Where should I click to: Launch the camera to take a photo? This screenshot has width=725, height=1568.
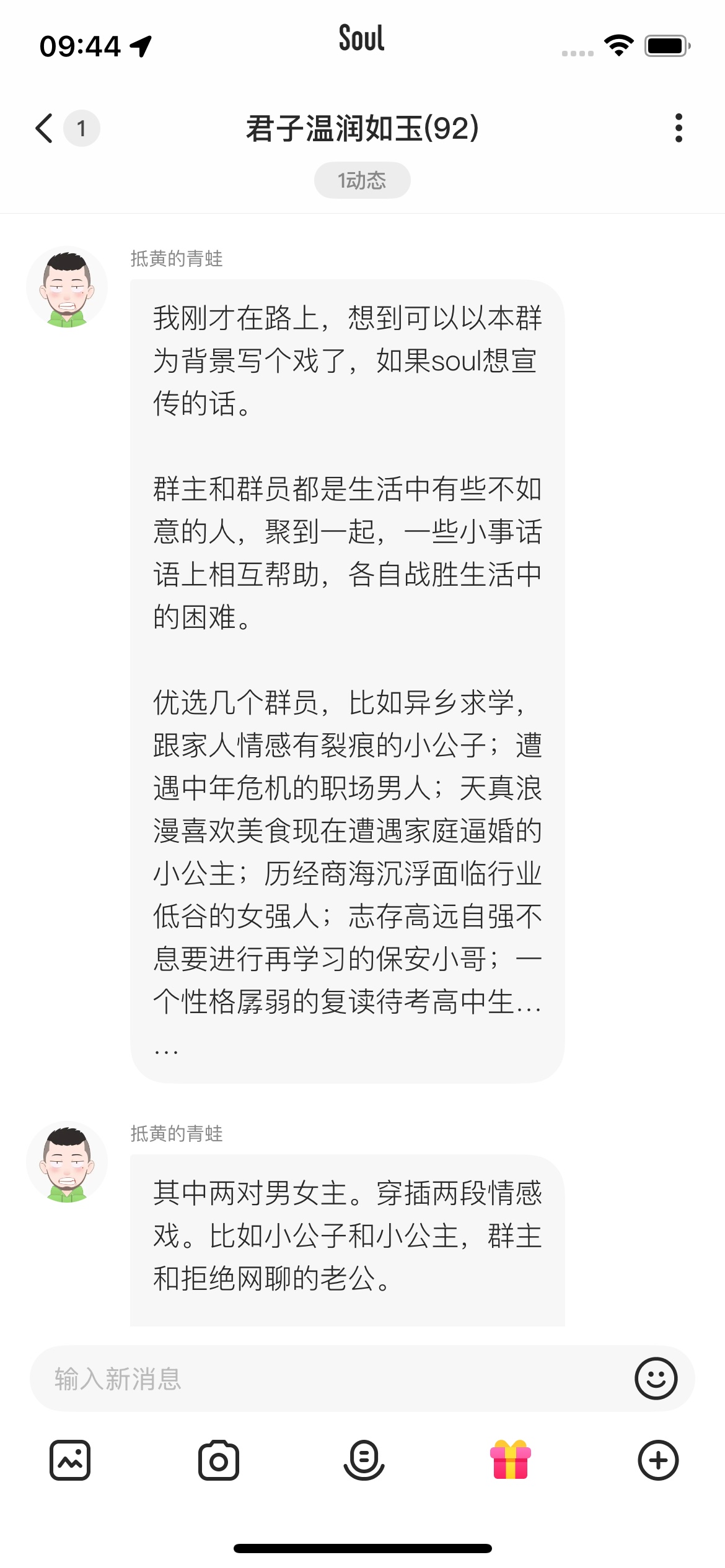(218, 1460)
